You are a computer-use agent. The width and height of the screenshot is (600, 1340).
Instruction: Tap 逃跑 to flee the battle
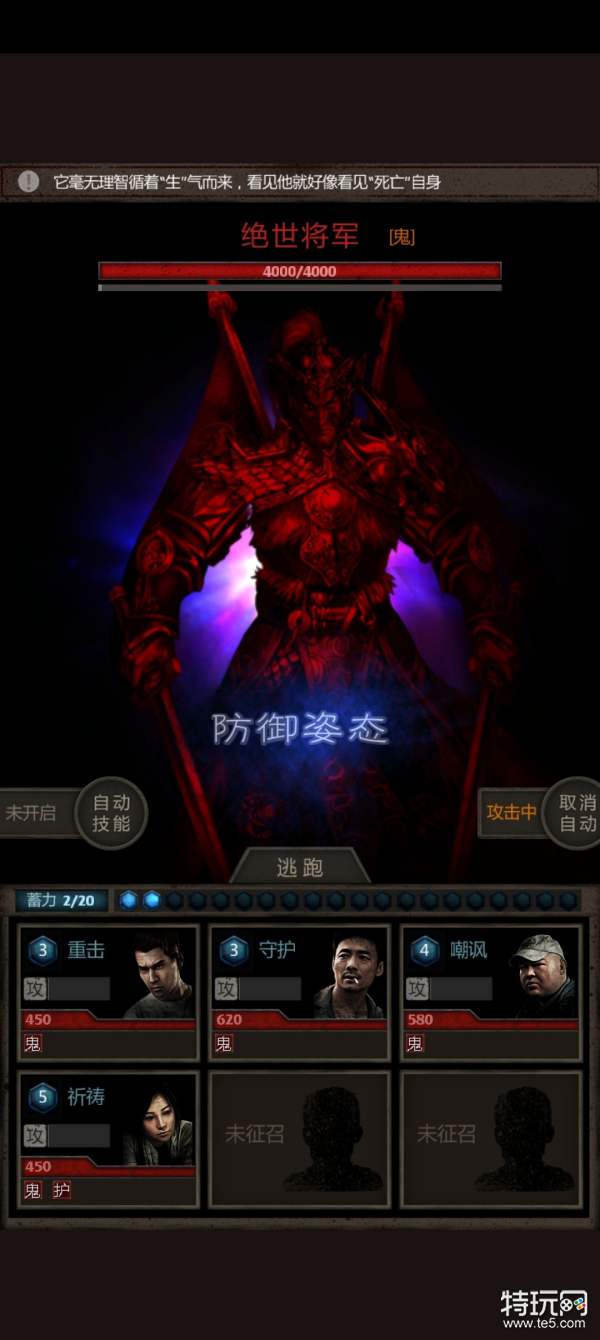[x=300, y=867]
